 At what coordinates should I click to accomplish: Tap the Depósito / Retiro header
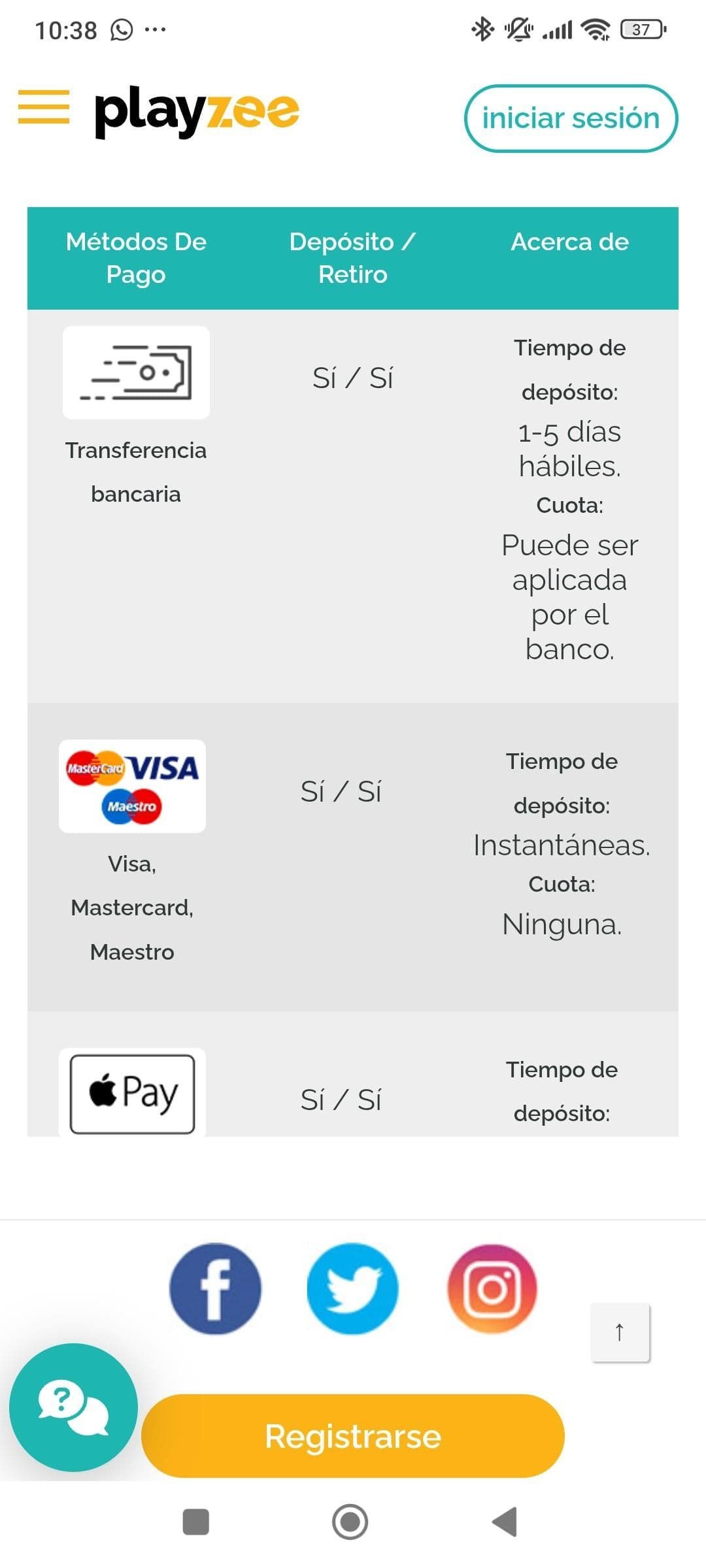tap(352, 258)
